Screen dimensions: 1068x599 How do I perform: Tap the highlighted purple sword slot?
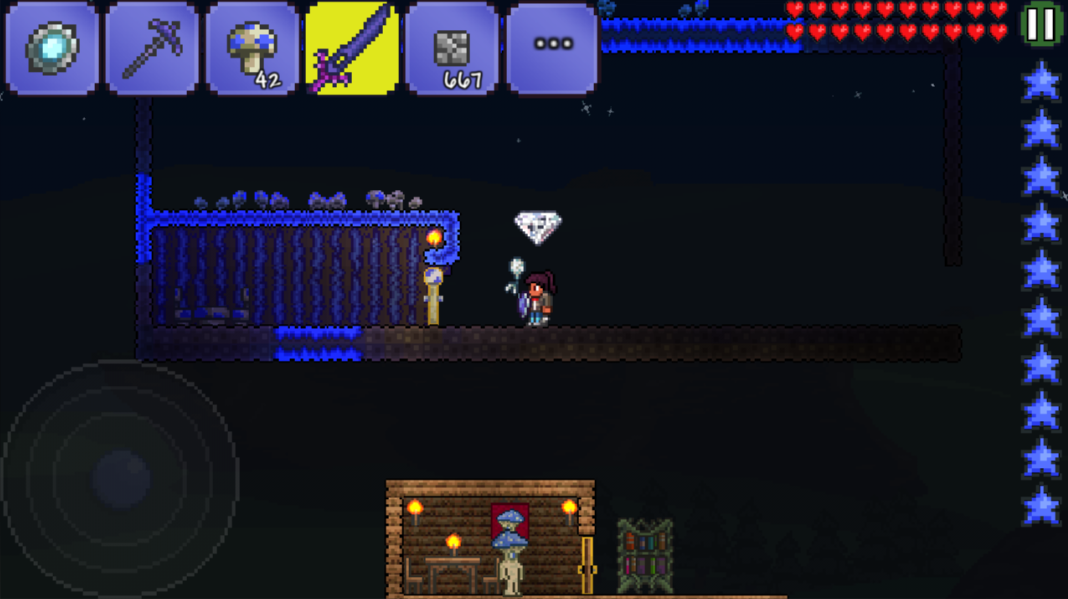tap(352, 48)
